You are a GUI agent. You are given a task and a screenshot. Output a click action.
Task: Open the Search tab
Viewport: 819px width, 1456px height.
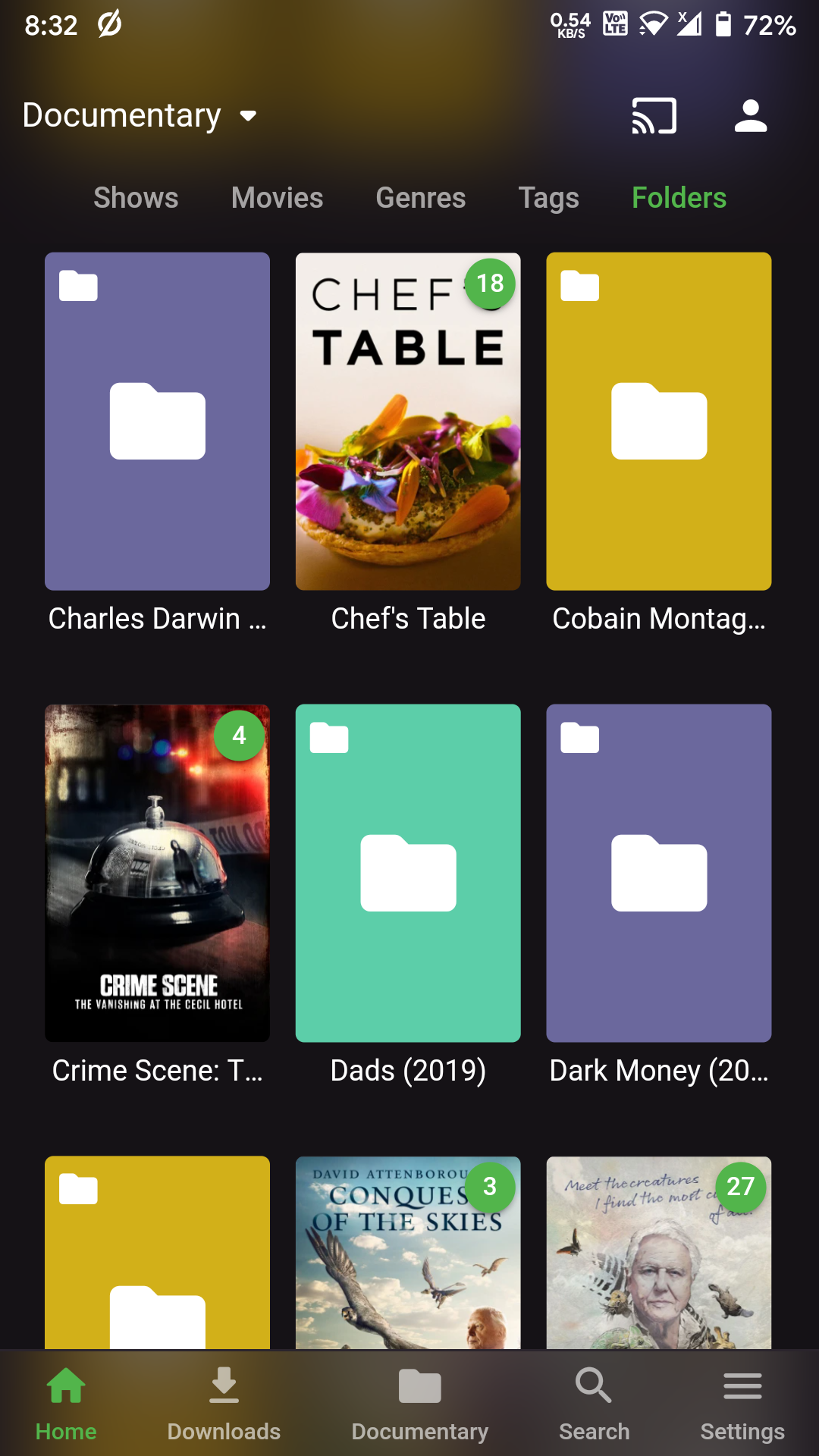[x=594, y=1403]
